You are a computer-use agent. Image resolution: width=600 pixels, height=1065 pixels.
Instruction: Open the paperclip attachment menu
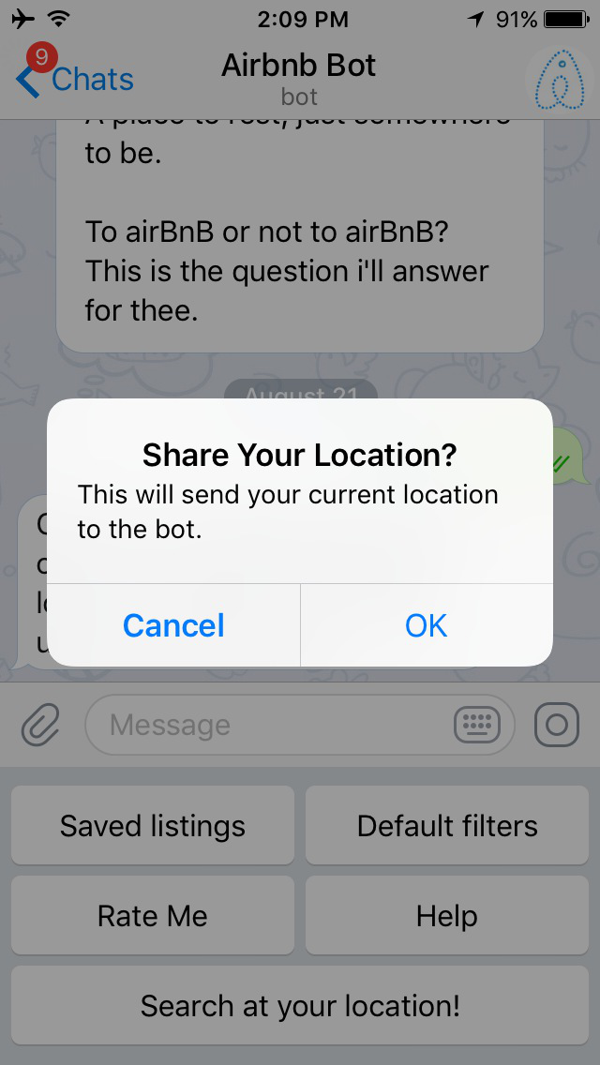click(x=40, y=724)
